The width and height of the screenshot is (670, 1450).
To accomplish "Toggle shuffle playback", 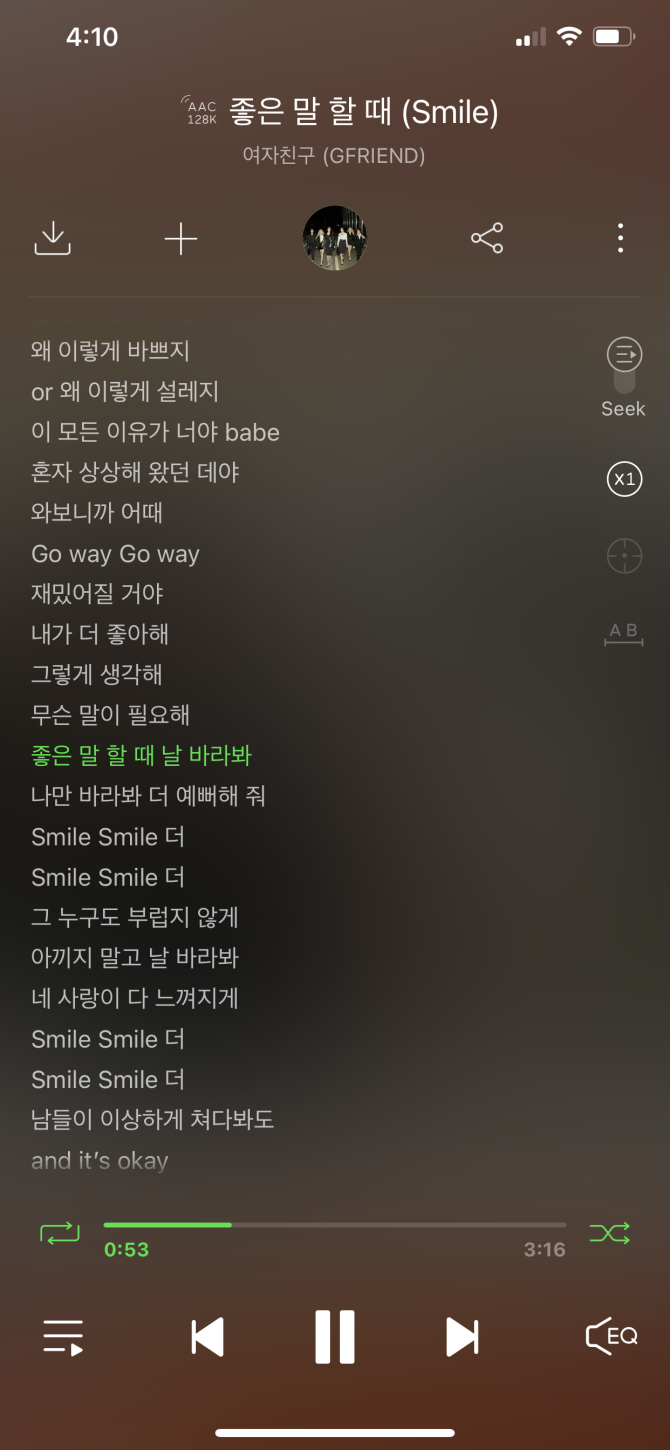I will pyautogui.click(x=609, y=1233).
